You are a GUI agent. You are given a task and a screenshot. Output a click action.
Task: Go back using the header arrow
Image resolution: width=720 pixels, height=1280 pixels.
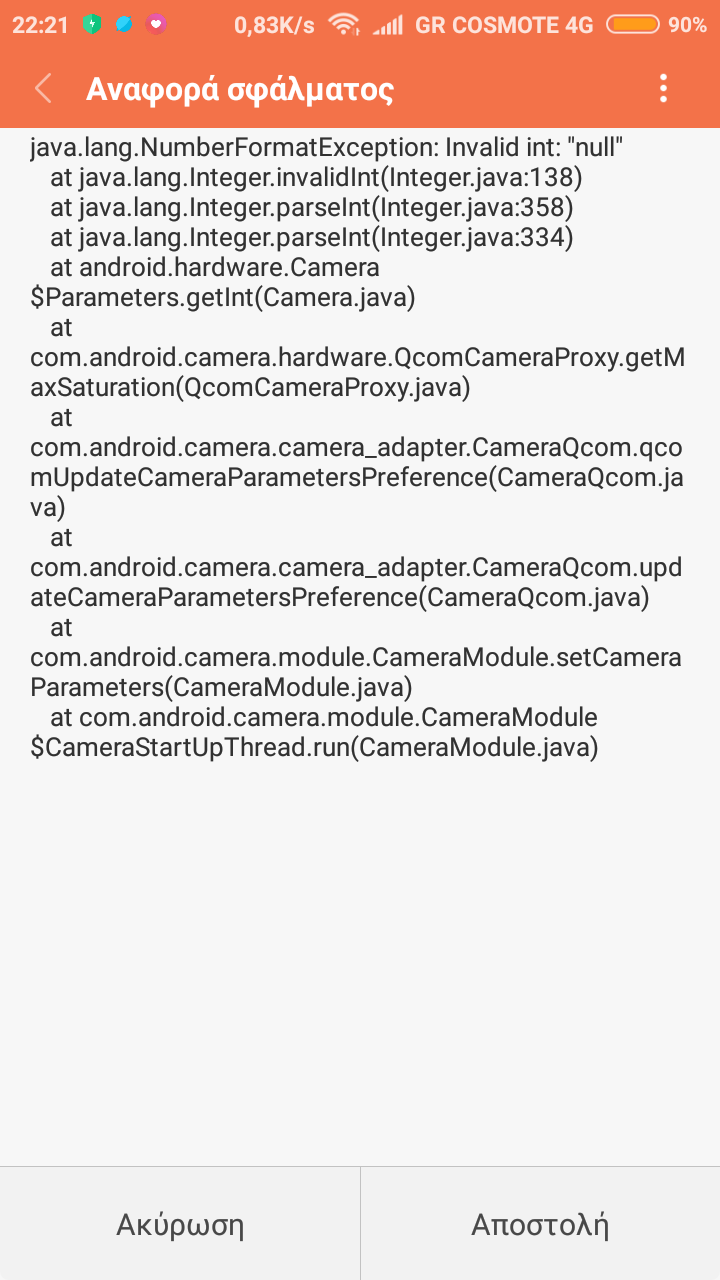43,89
